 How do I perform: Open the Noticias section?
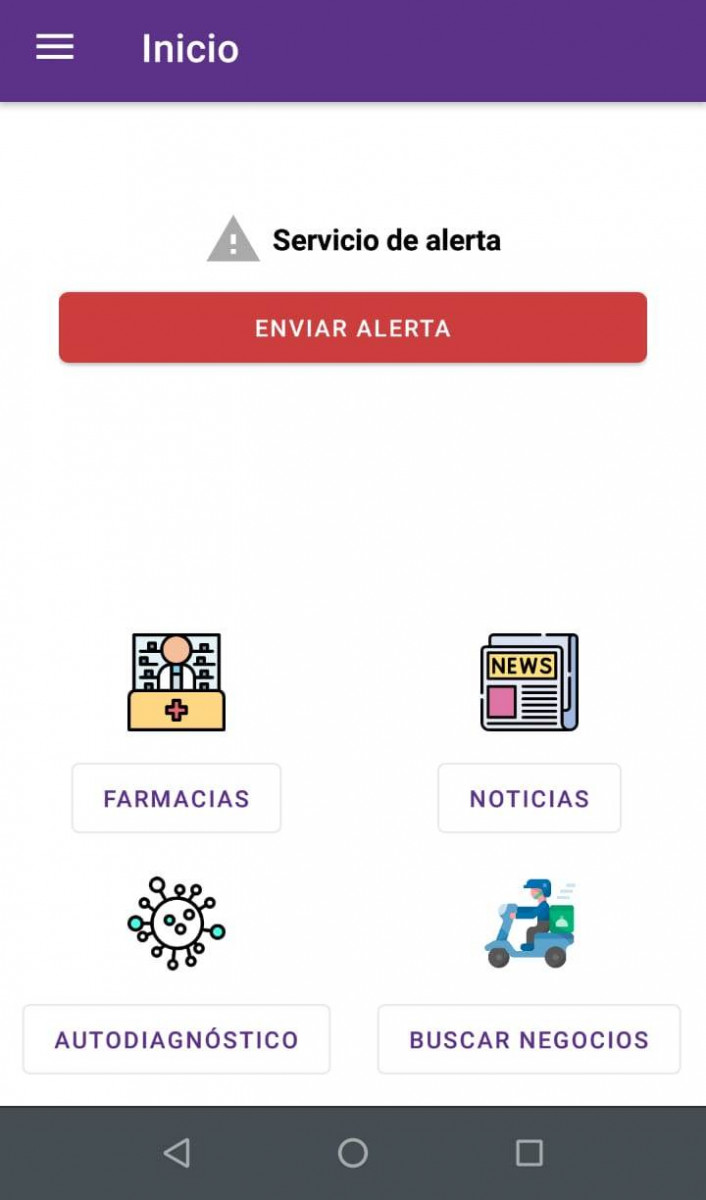pyautogui.click(x=529, y=798)
